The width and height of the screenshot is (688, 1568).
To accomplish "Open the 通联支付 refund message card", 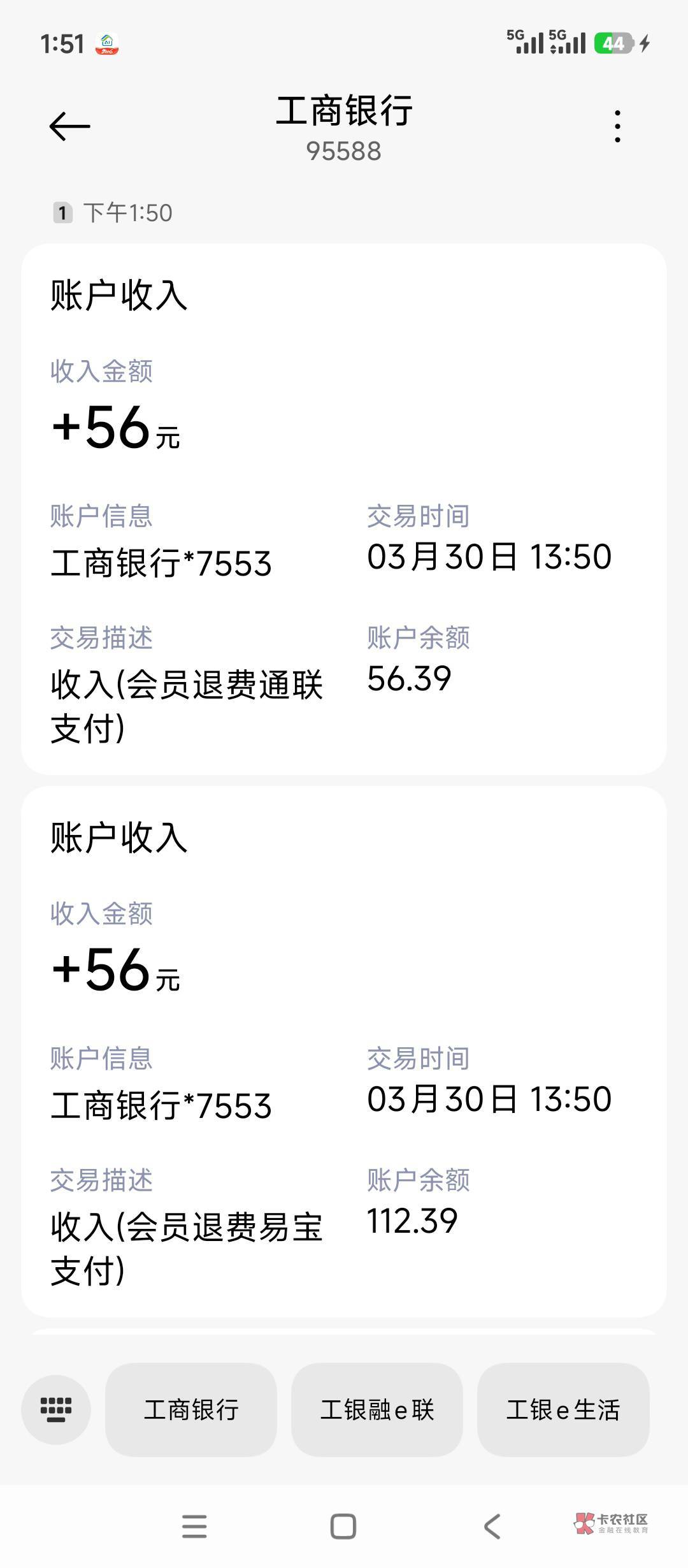I will pyautogui.click(x=344, y=509).
